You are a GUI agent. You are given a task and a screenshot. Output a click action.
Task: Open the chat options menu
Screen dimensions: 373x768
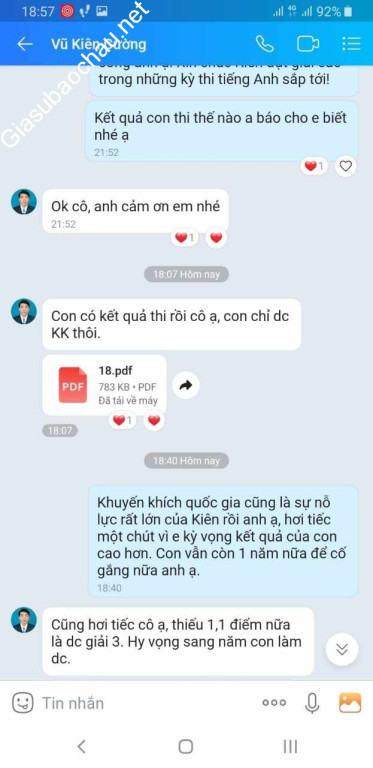[x=351, y=44]
